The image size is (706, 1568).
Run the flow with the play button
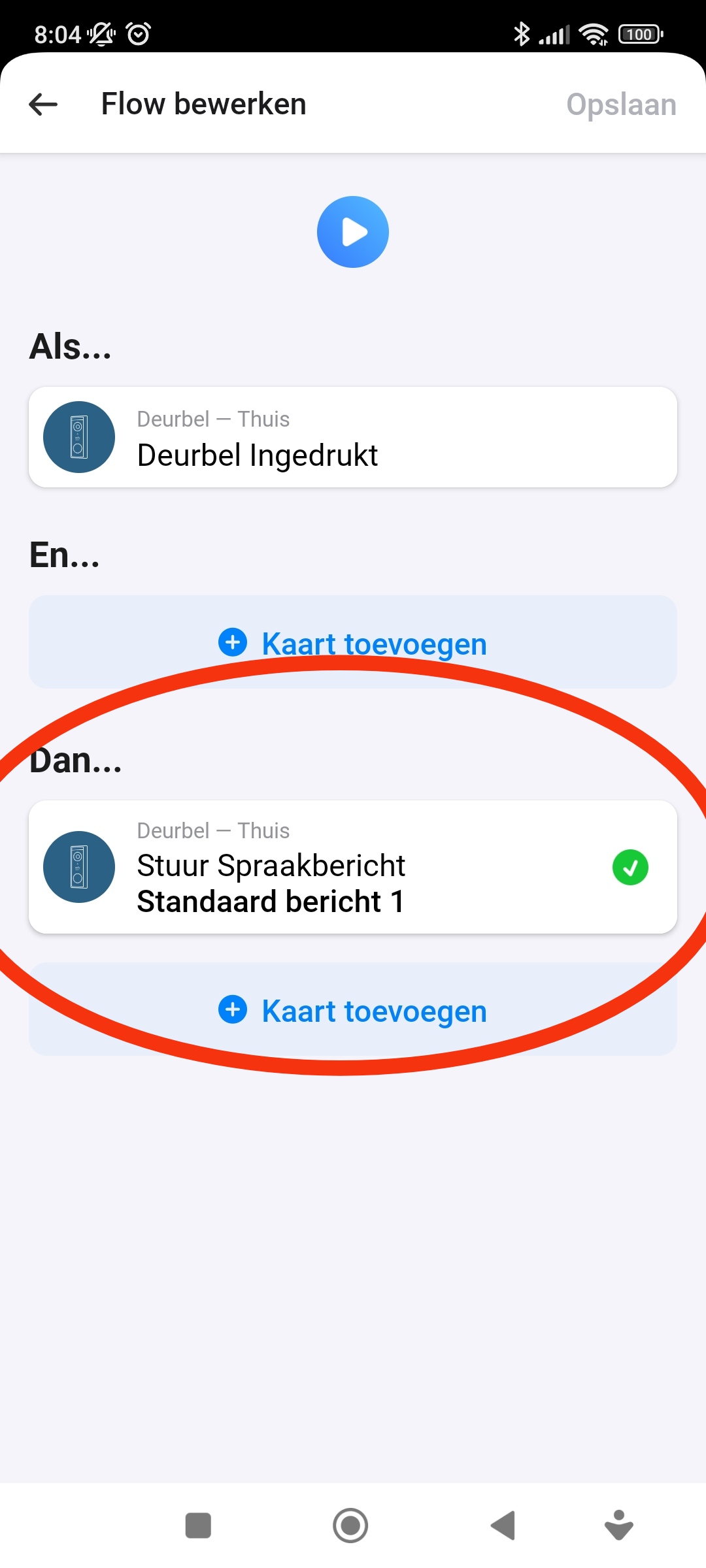353,232
